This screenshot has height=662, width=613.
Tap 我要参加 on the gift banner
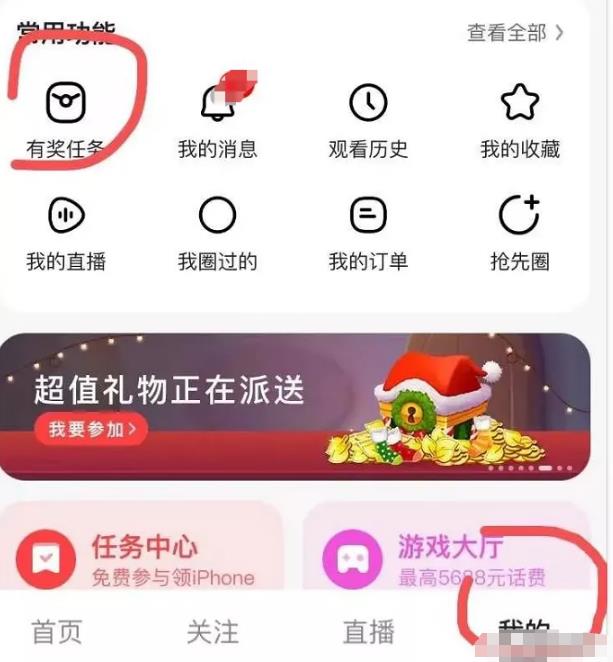point(92,430)
